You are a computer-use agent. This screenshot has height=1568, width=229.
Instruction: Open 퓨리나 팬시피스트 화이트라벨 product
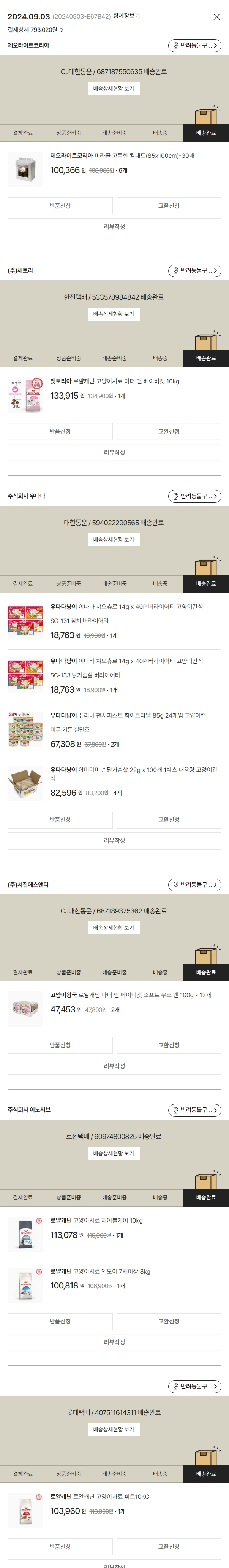(128, 716)
